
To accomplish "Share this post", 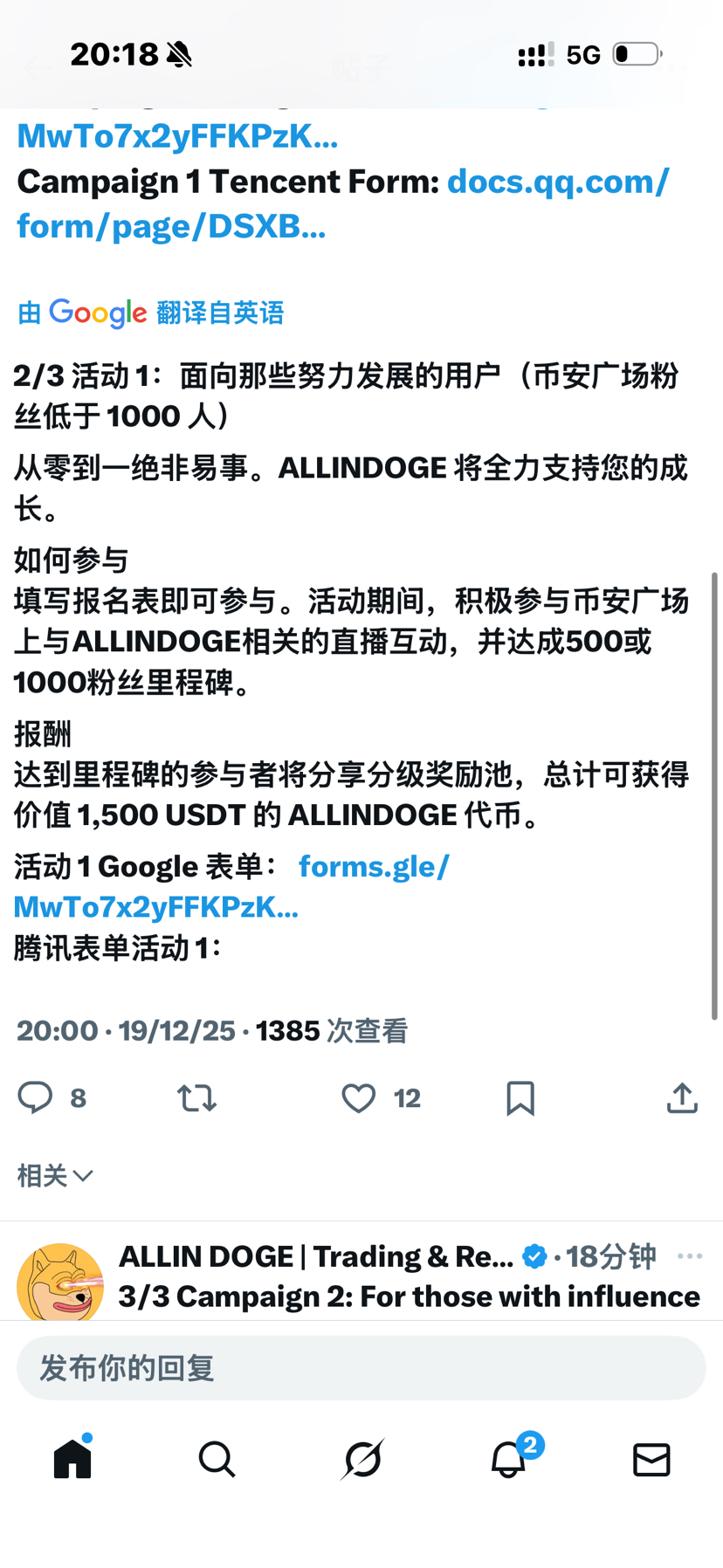I will [682, 1097].
